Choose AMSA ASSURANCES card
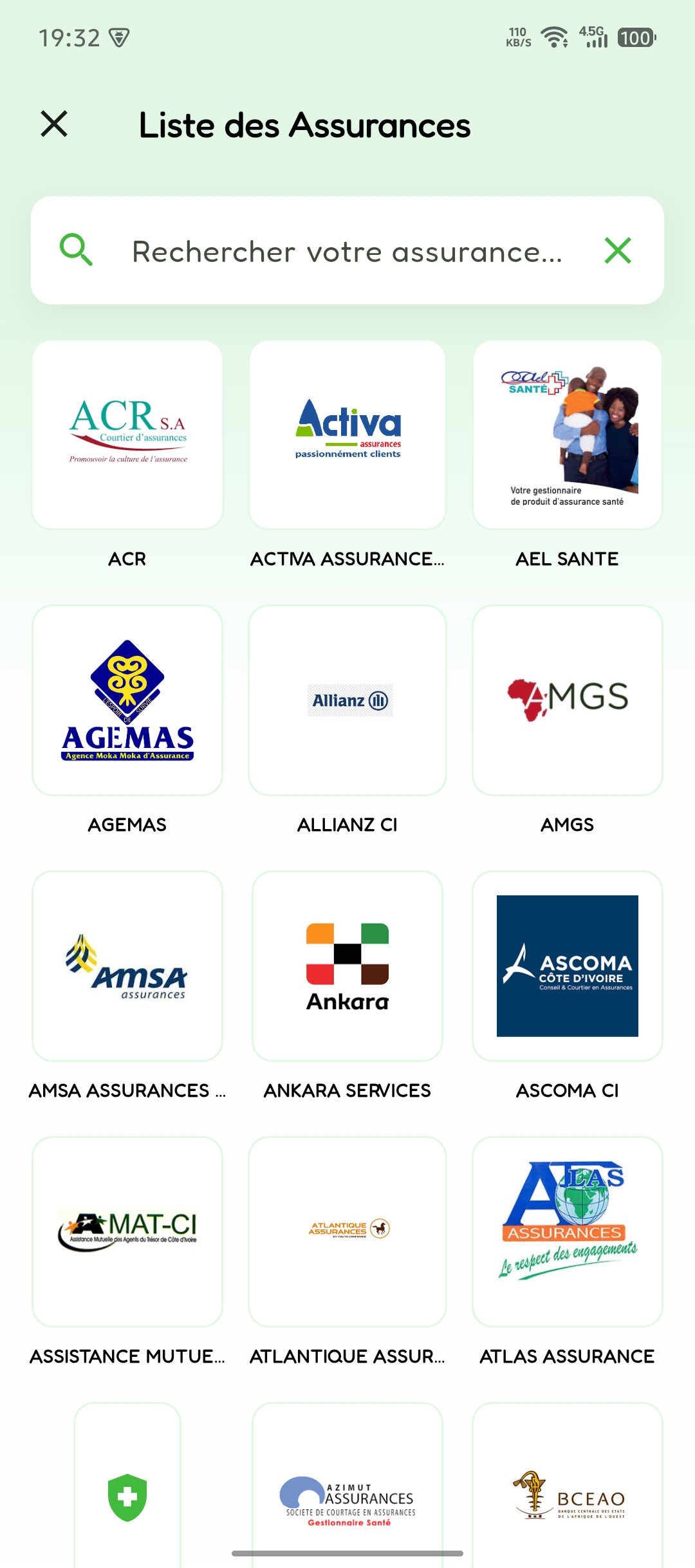The image size is (695, 1568). (x=127, y=966)
